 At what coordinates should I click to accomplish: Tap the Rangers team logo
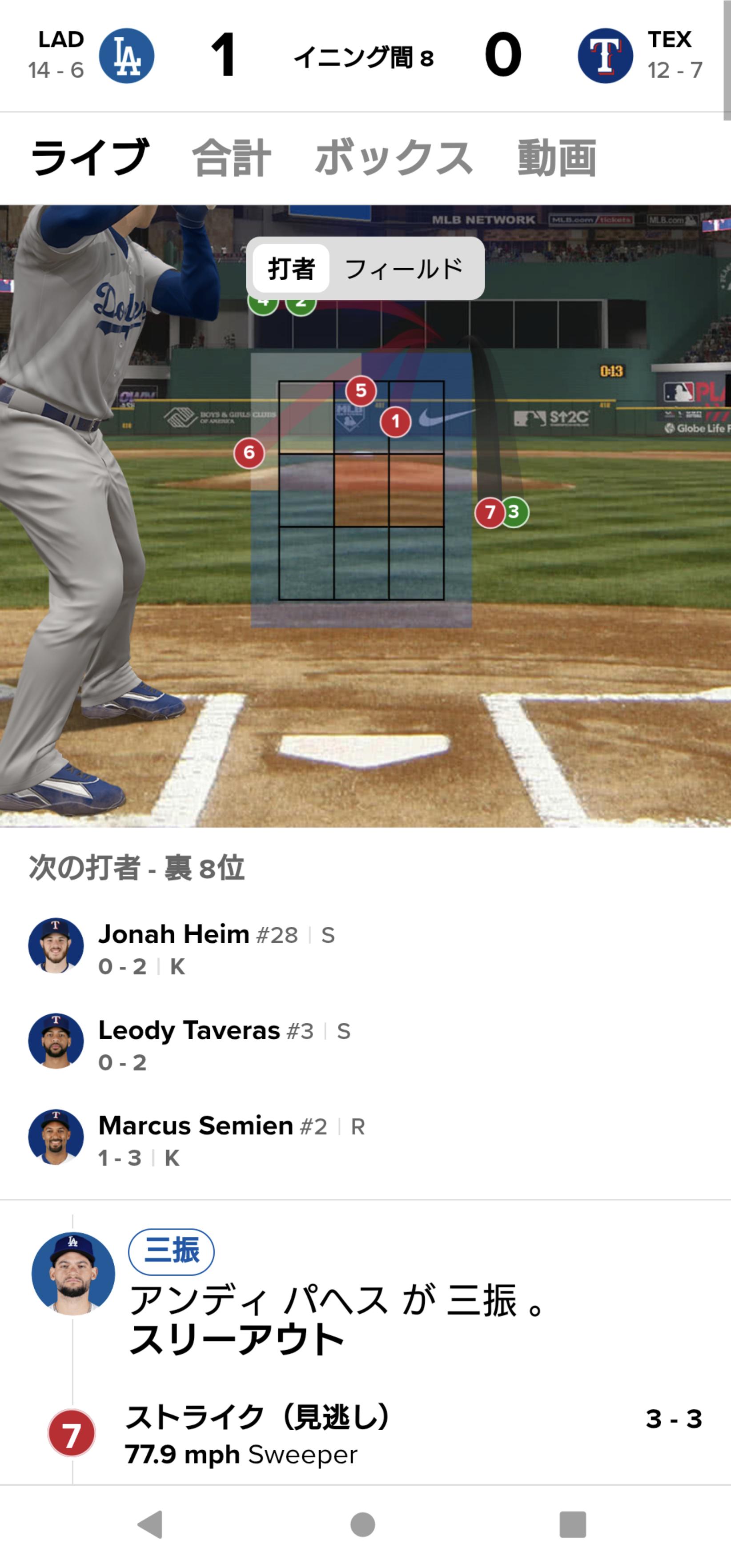(605, 56)
